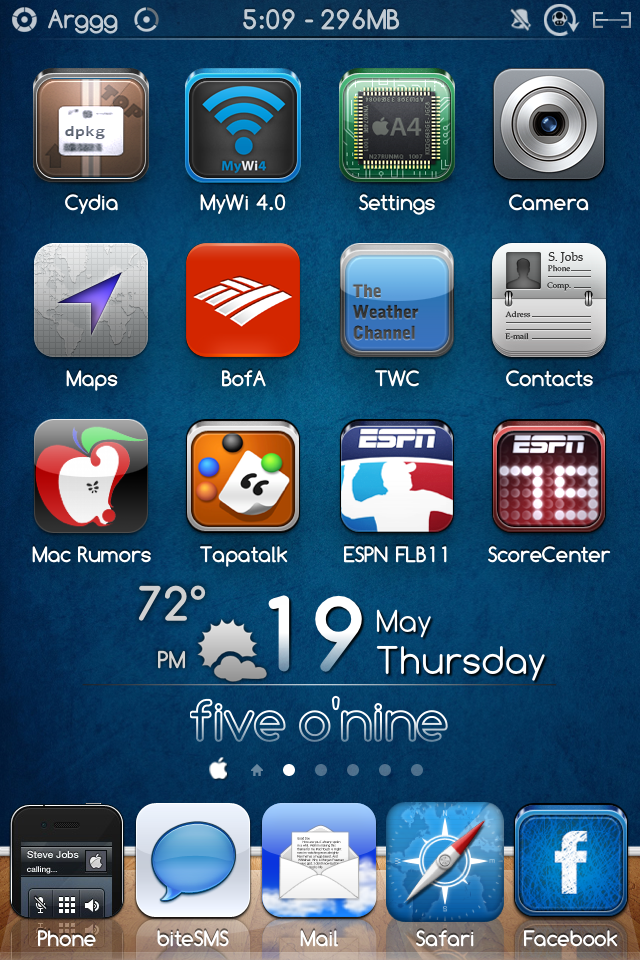
Task: Open the BofA banking app
Action: coord(243,301)
